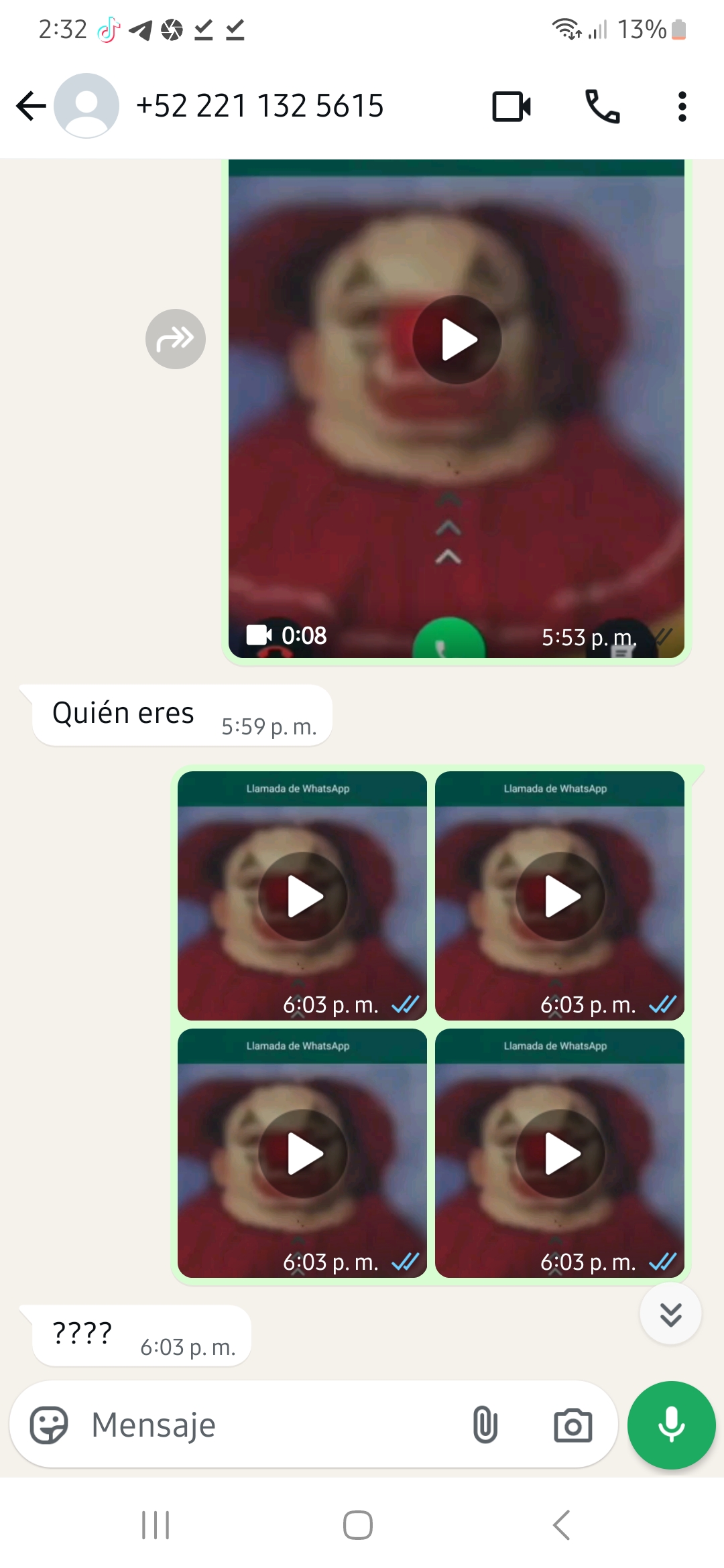
Task: Open the emoji and sticker picker
Action: click(x=49, y=1425)
